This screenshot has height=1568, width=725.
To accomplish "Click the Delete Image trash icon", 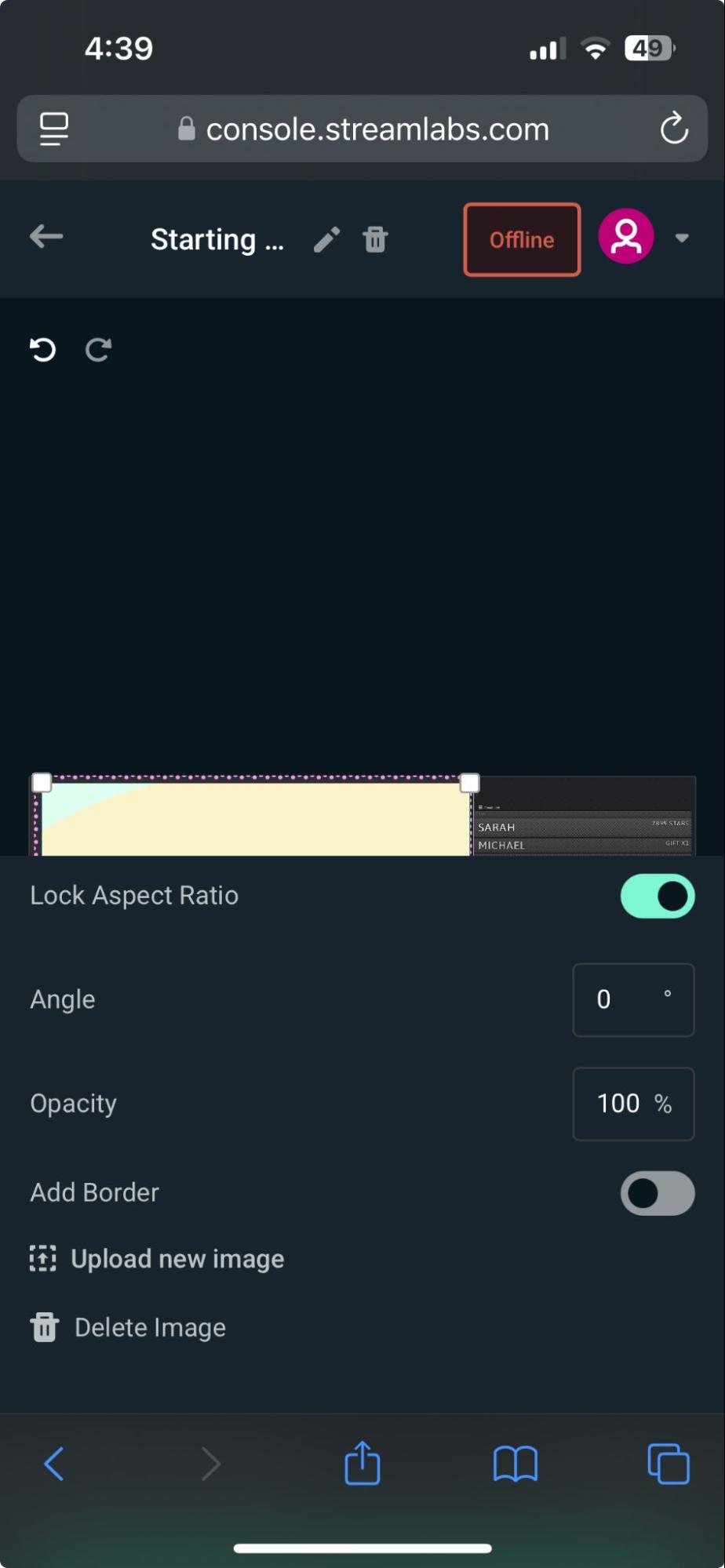I will (x=43, y=1326).
